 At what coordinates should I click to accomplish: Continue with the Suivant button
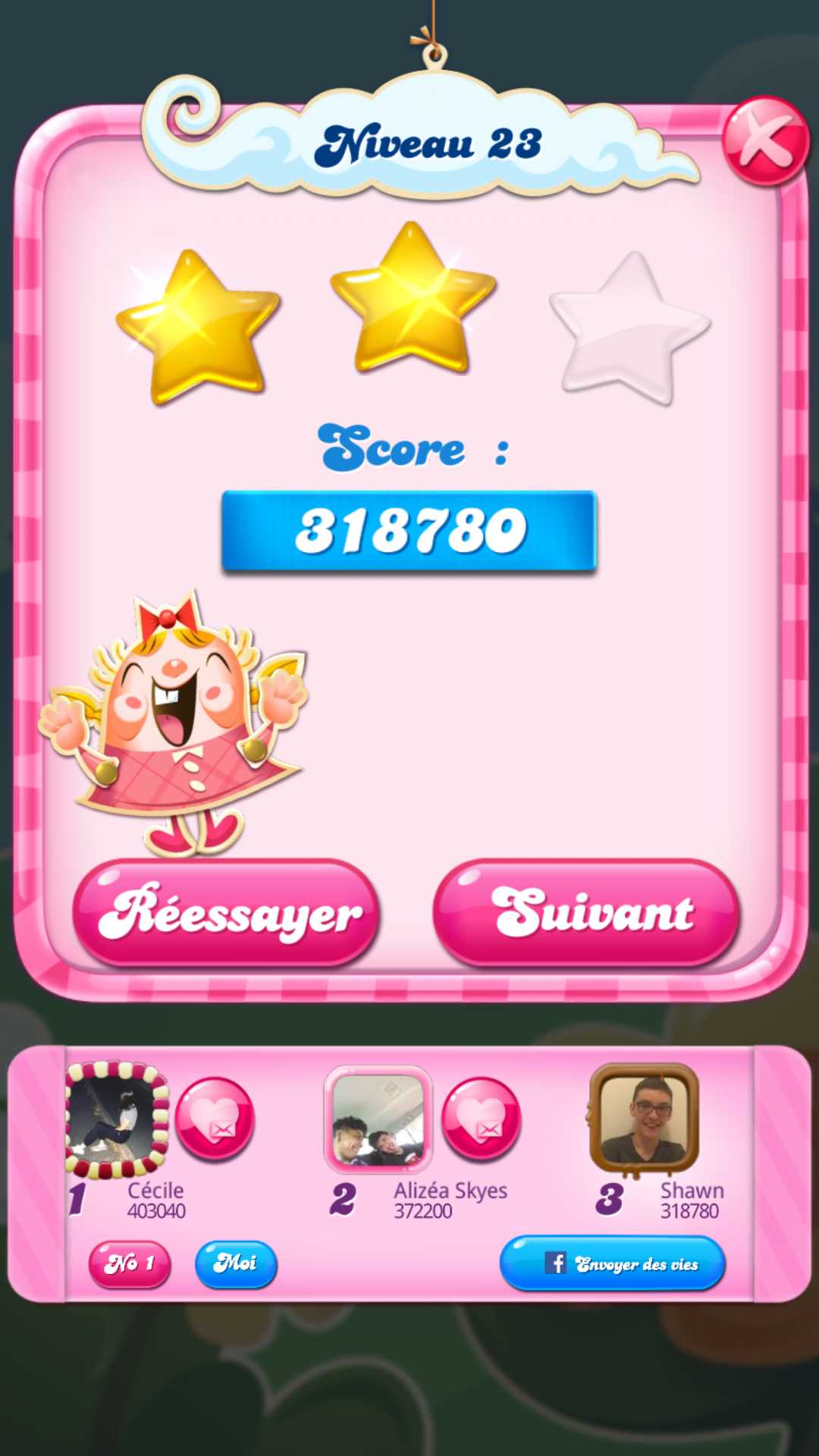[x=585, y=912]
